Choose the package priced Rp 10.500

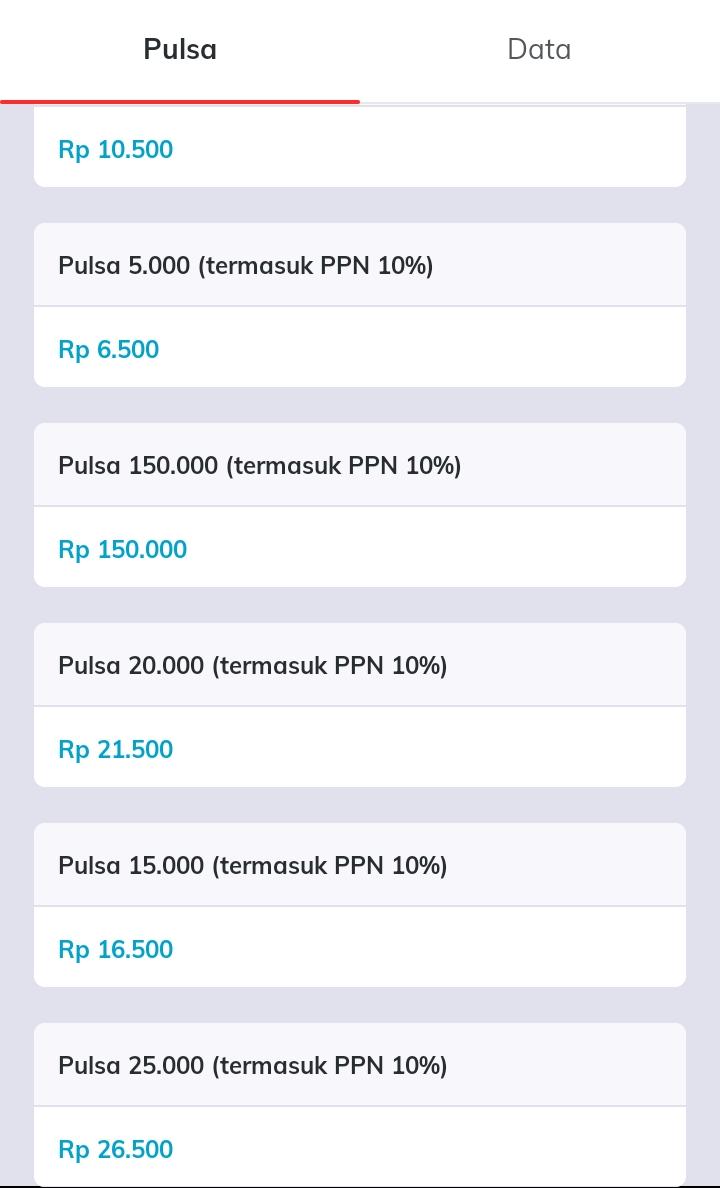(x=360, y=146)
